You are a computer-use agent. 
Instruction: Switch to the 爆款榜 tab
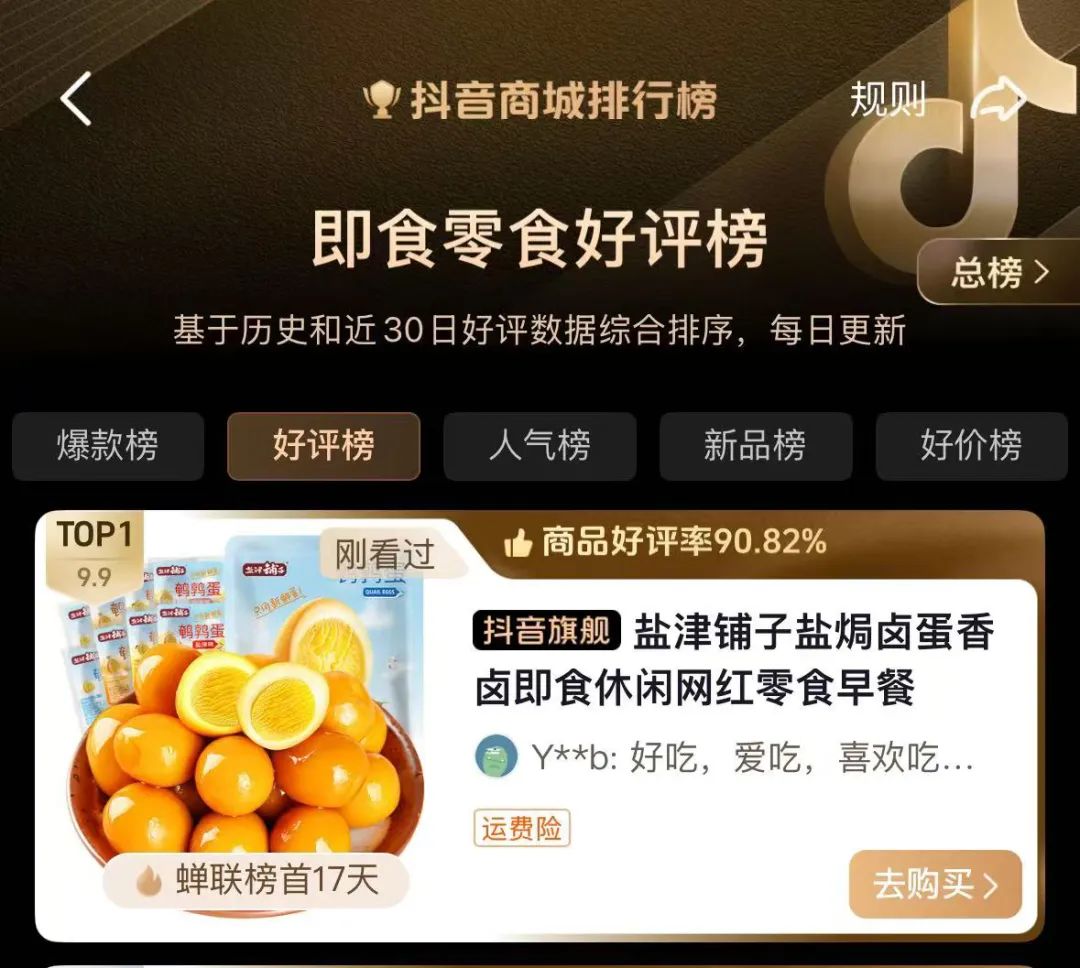[108, 446]
